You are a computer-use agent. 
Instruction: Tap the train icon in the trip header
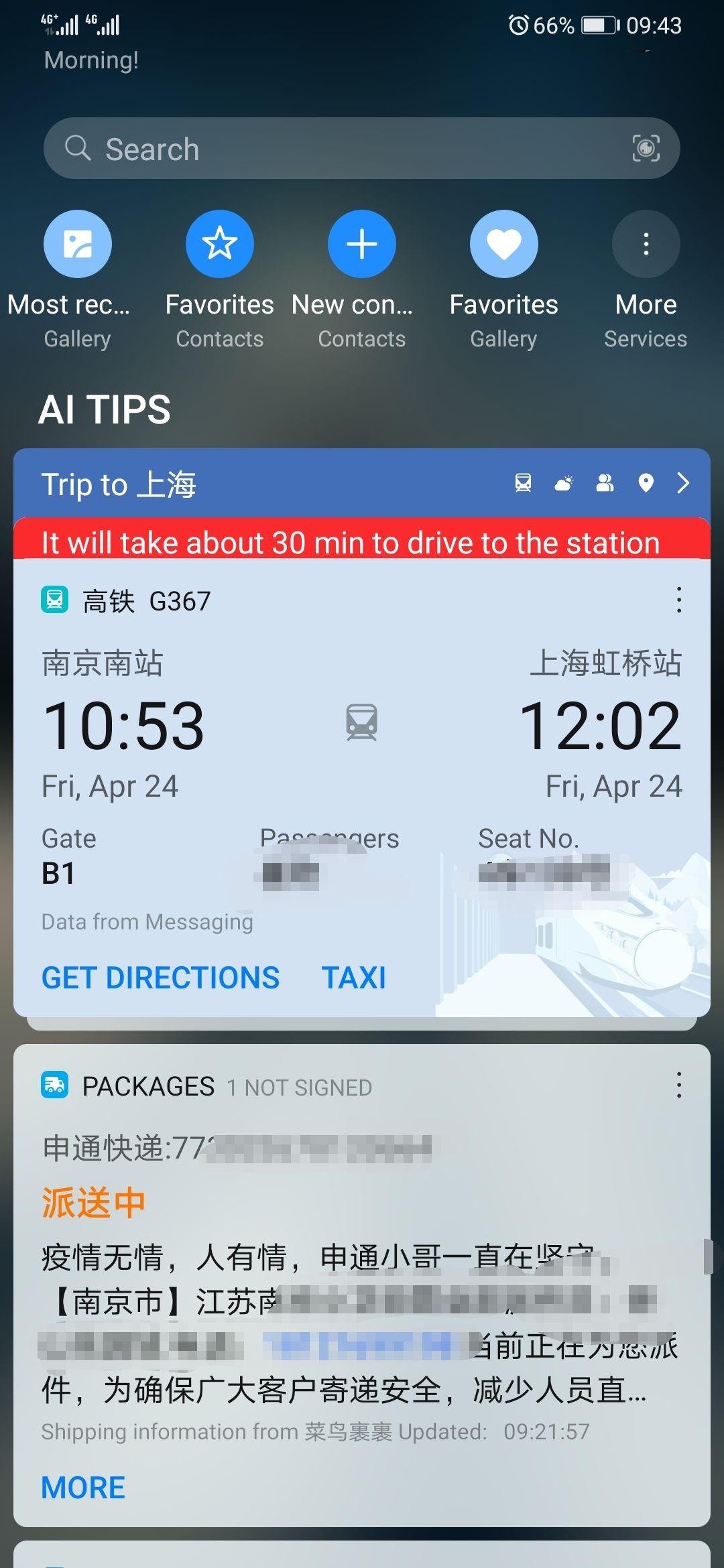tap(523, 483)
